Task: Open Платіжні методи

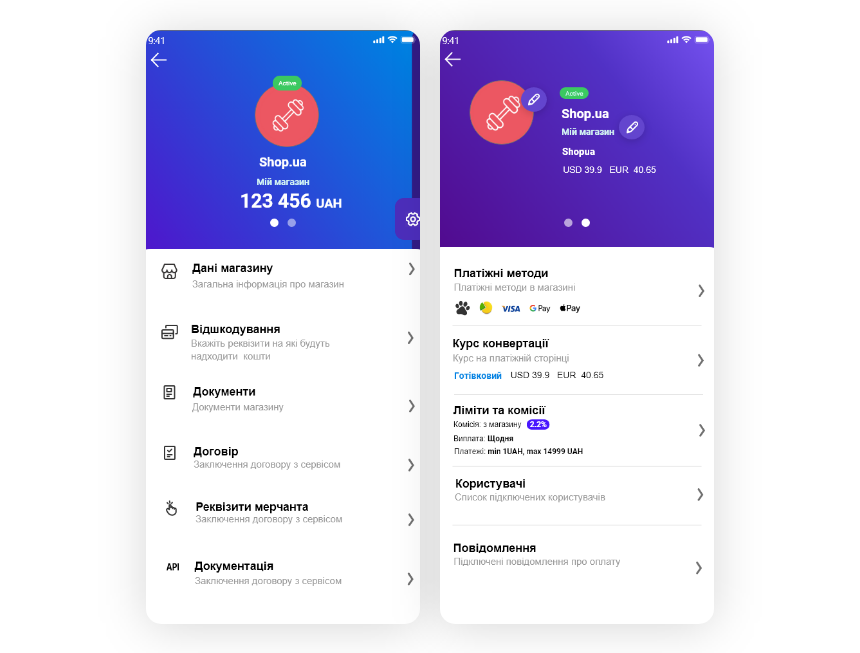Action: click(576, 289)
